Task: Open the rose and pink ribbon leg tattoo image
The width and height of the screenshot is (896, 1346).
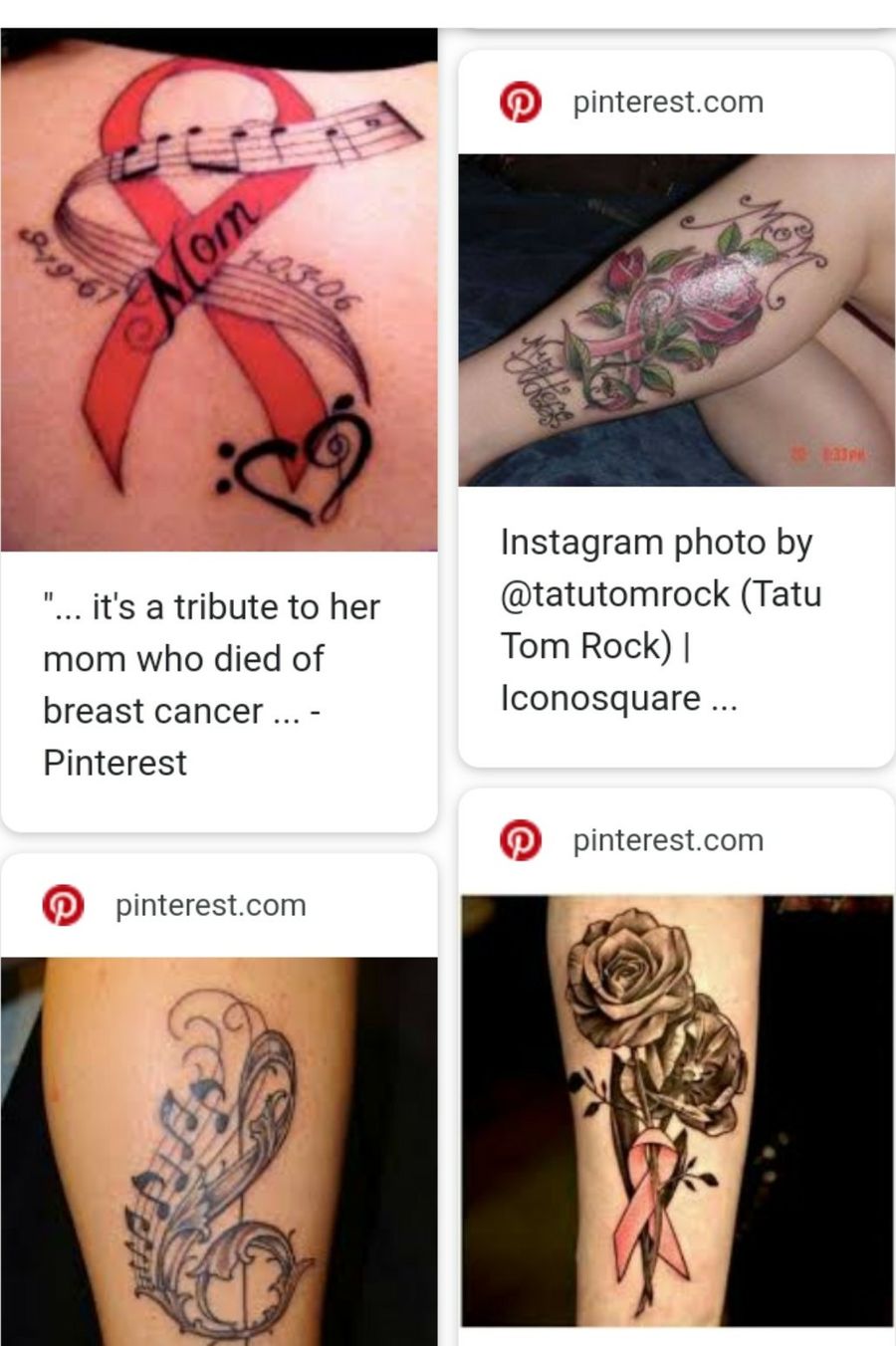Action: [x=677, y=320]
